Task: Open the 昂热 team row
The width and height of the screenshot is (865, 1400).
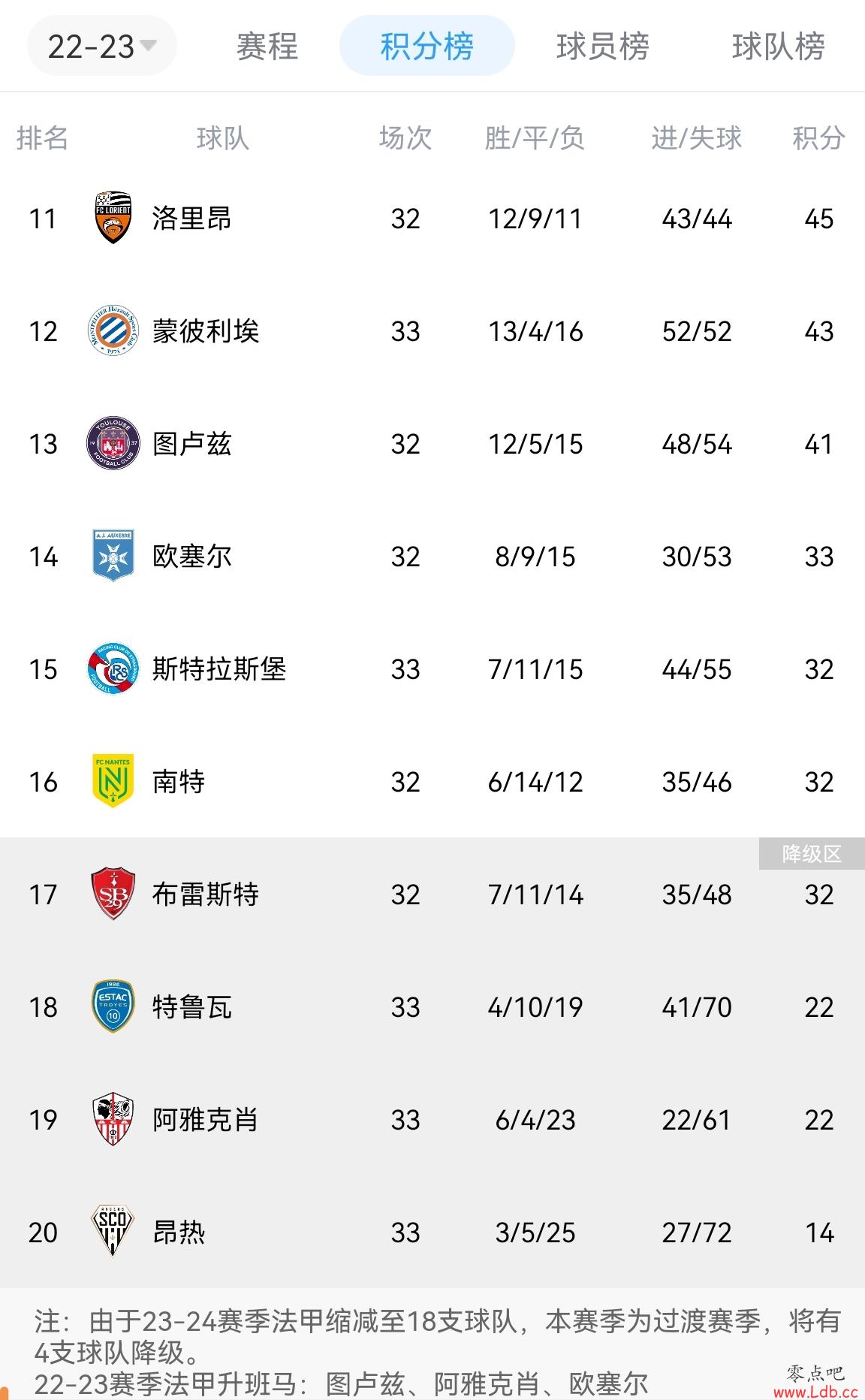Action: tap(432, 1233)
